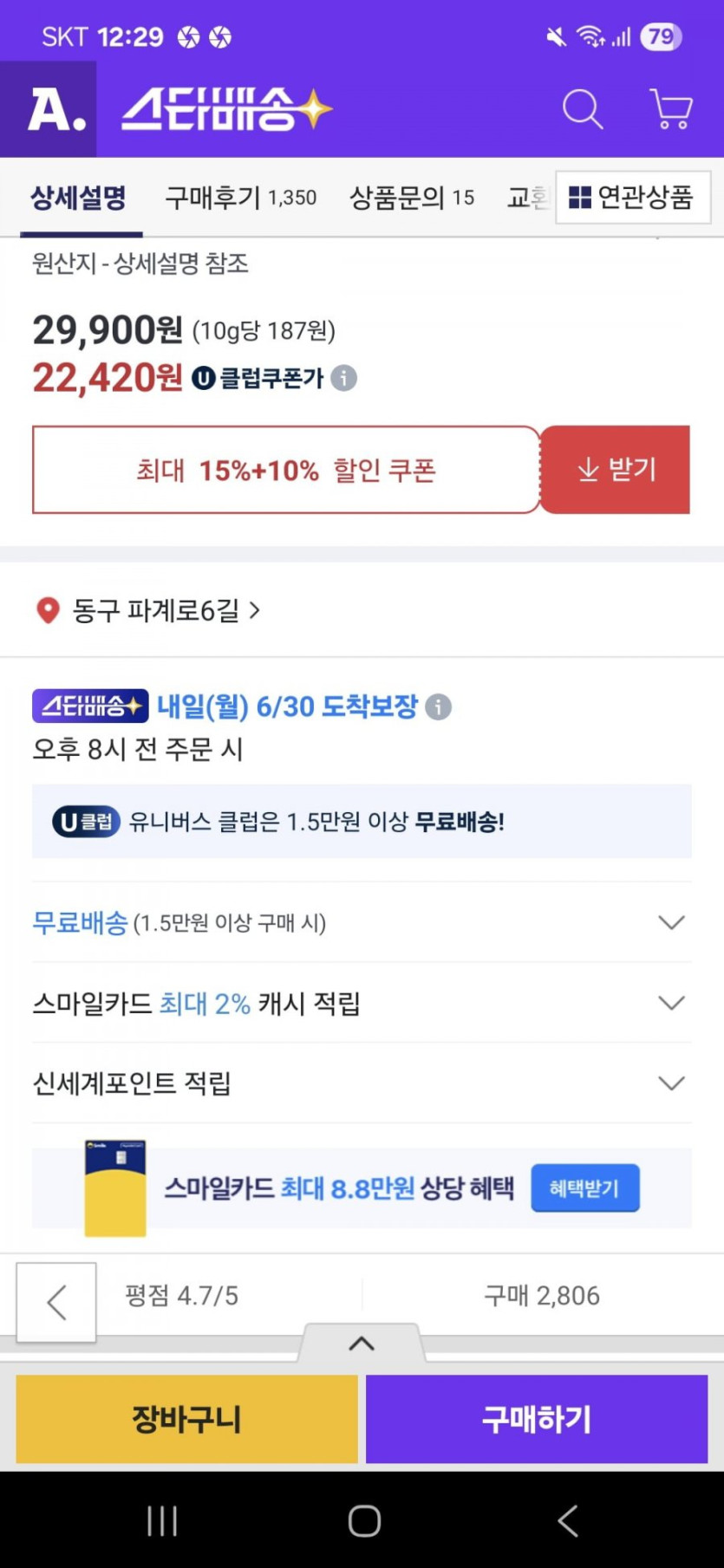Expand the 무료배송 details row

pos(362,922)
